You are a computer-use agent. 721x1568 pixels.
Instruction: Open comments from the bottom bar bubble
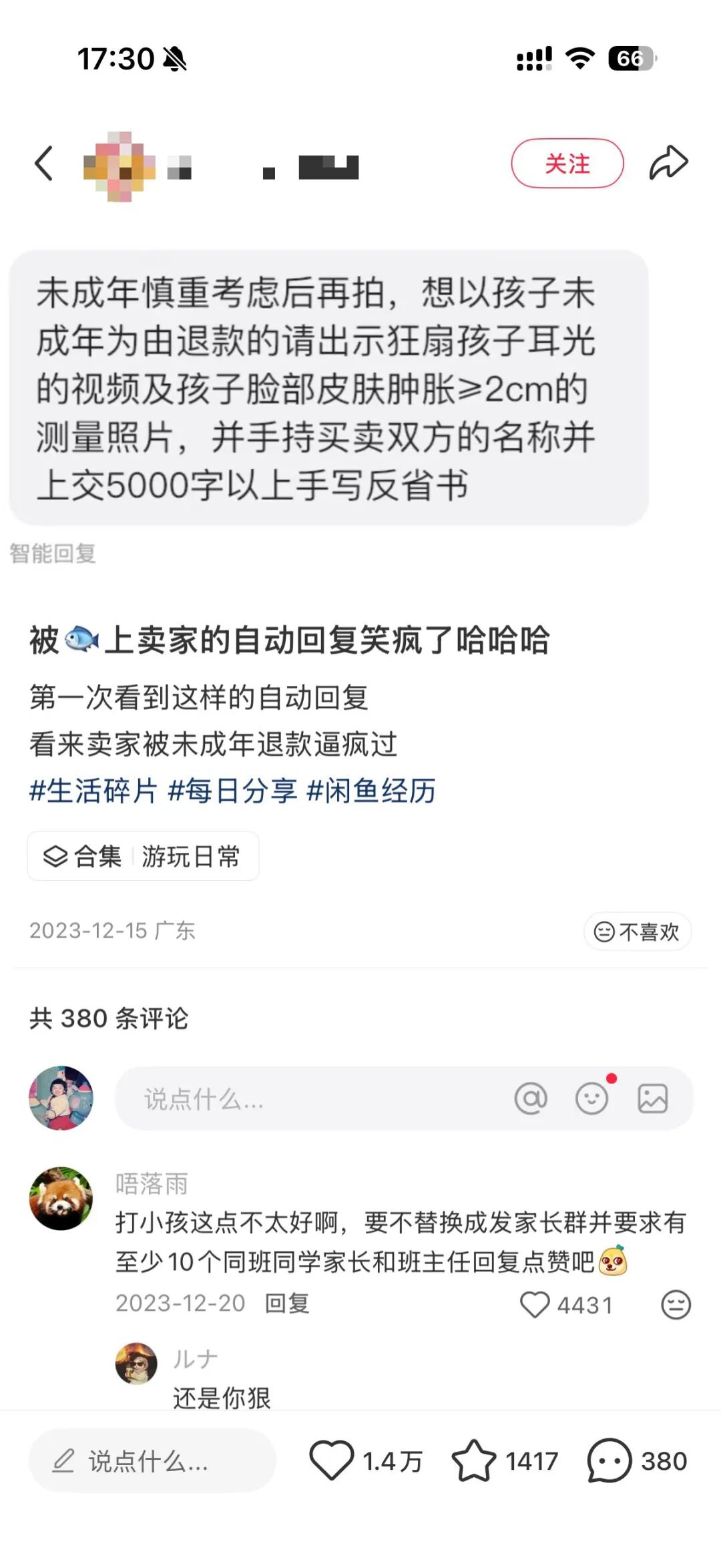(609, 1460)
